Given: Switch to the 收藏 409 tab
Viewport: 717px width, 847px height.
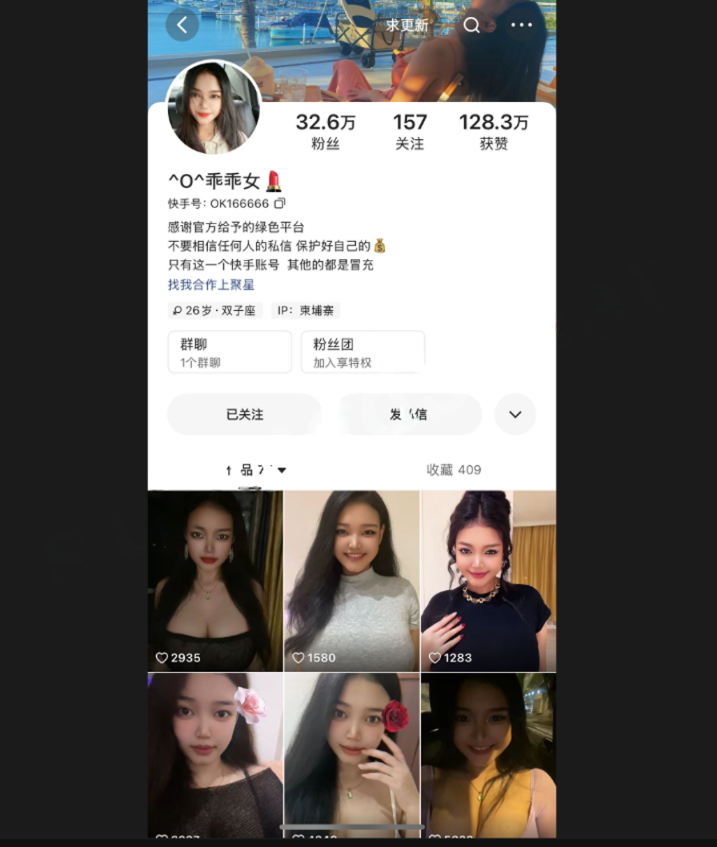Looking at the screenshot, I should click(x=453, y=469).
